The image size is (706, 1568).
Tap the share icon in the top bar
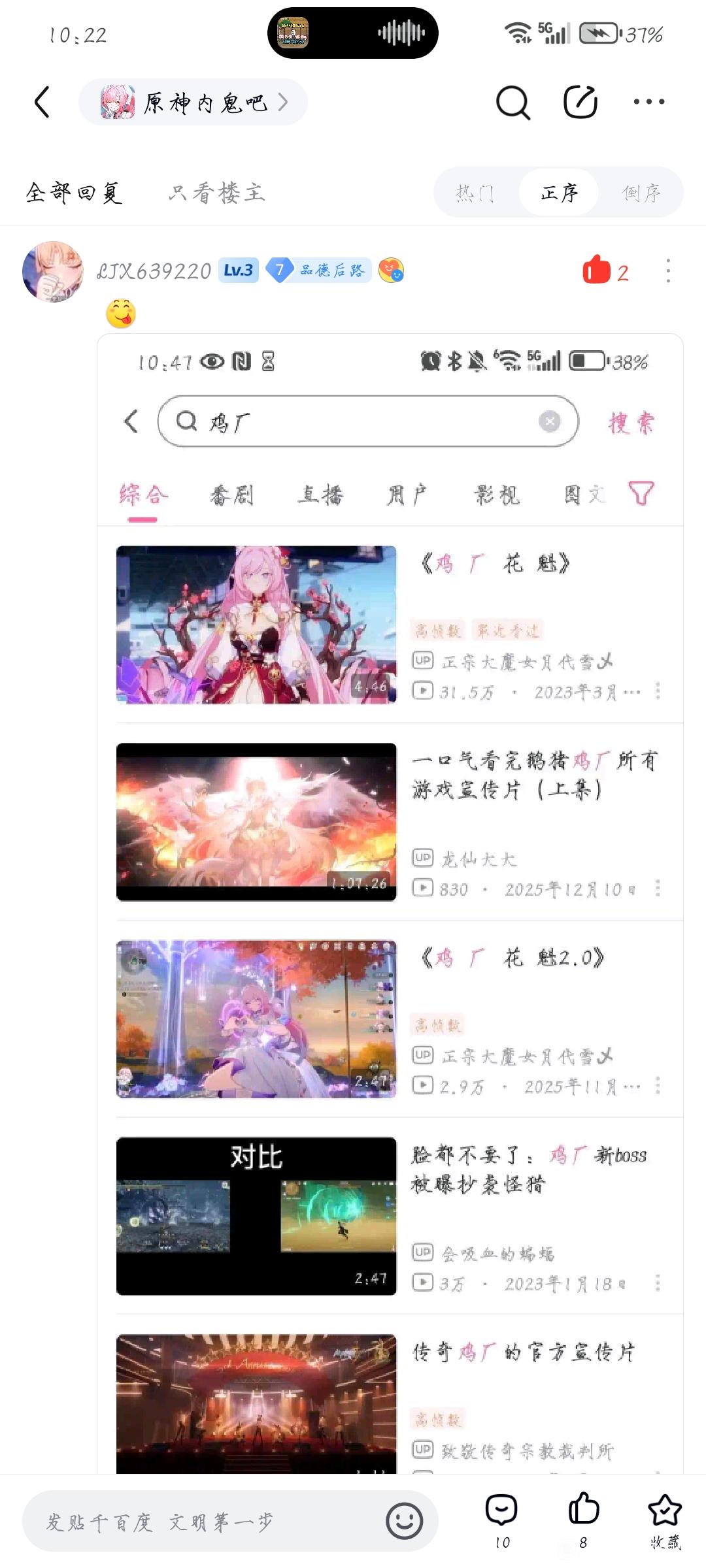580,102
